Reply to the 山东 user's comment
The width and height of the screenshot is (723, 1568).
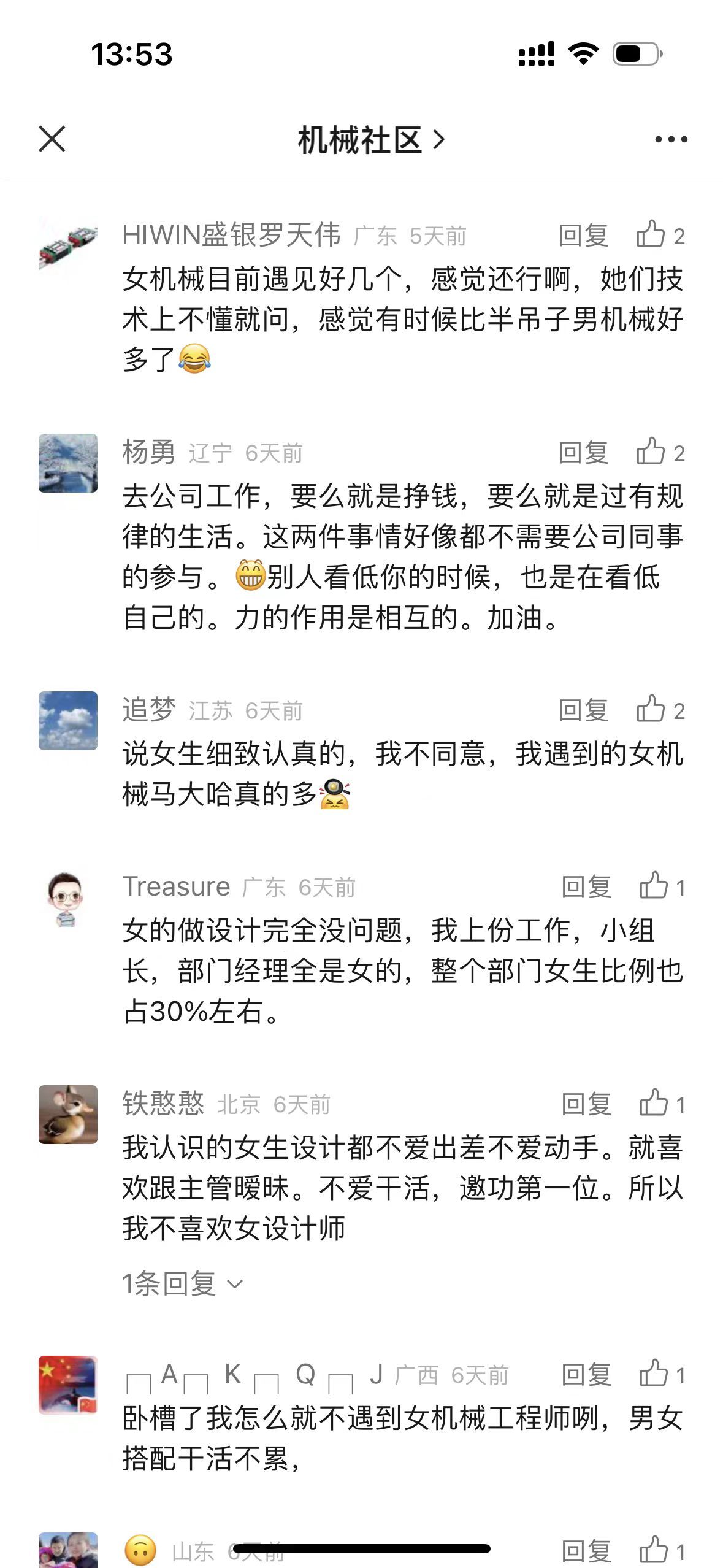pos(586,1552)
